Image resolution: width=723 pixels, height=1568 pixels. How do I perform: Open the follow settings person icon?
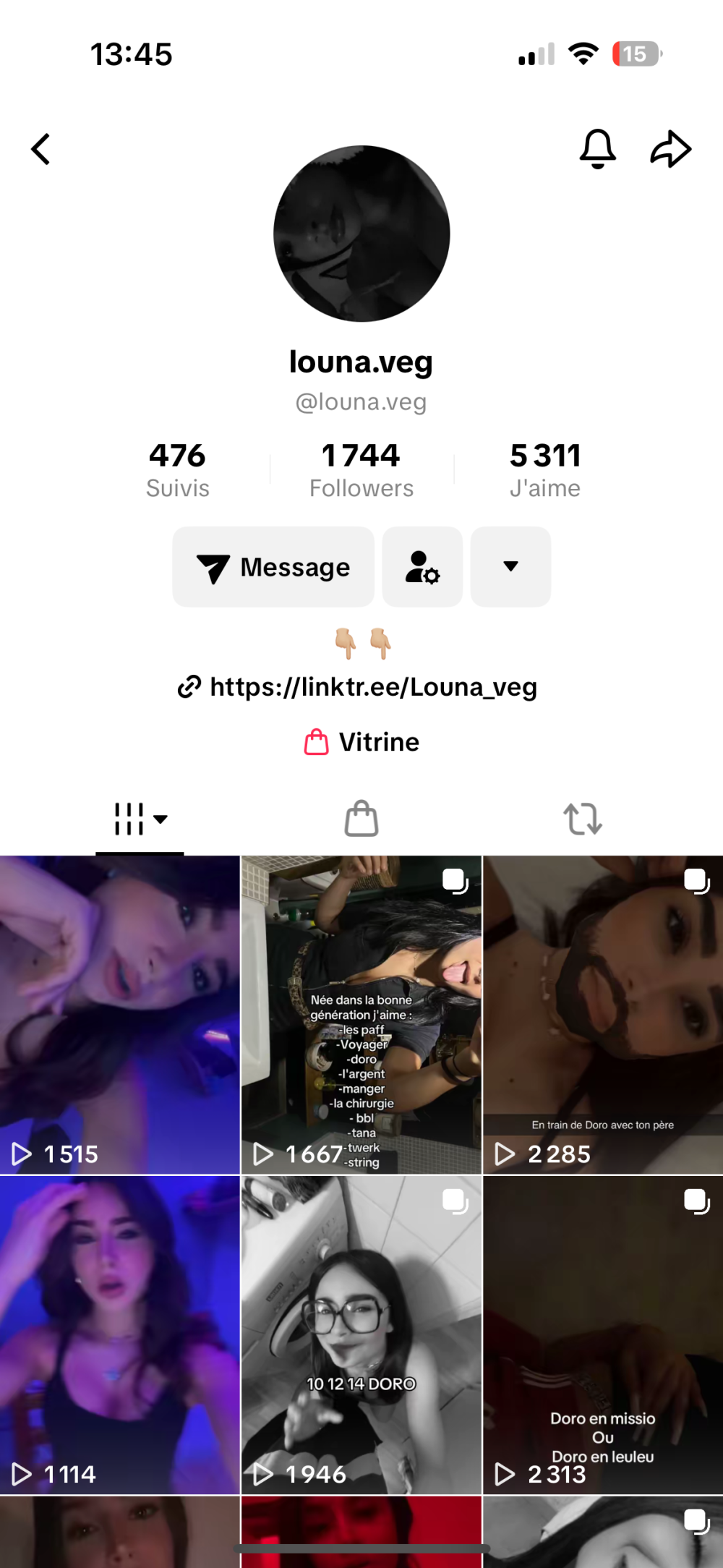422,567
